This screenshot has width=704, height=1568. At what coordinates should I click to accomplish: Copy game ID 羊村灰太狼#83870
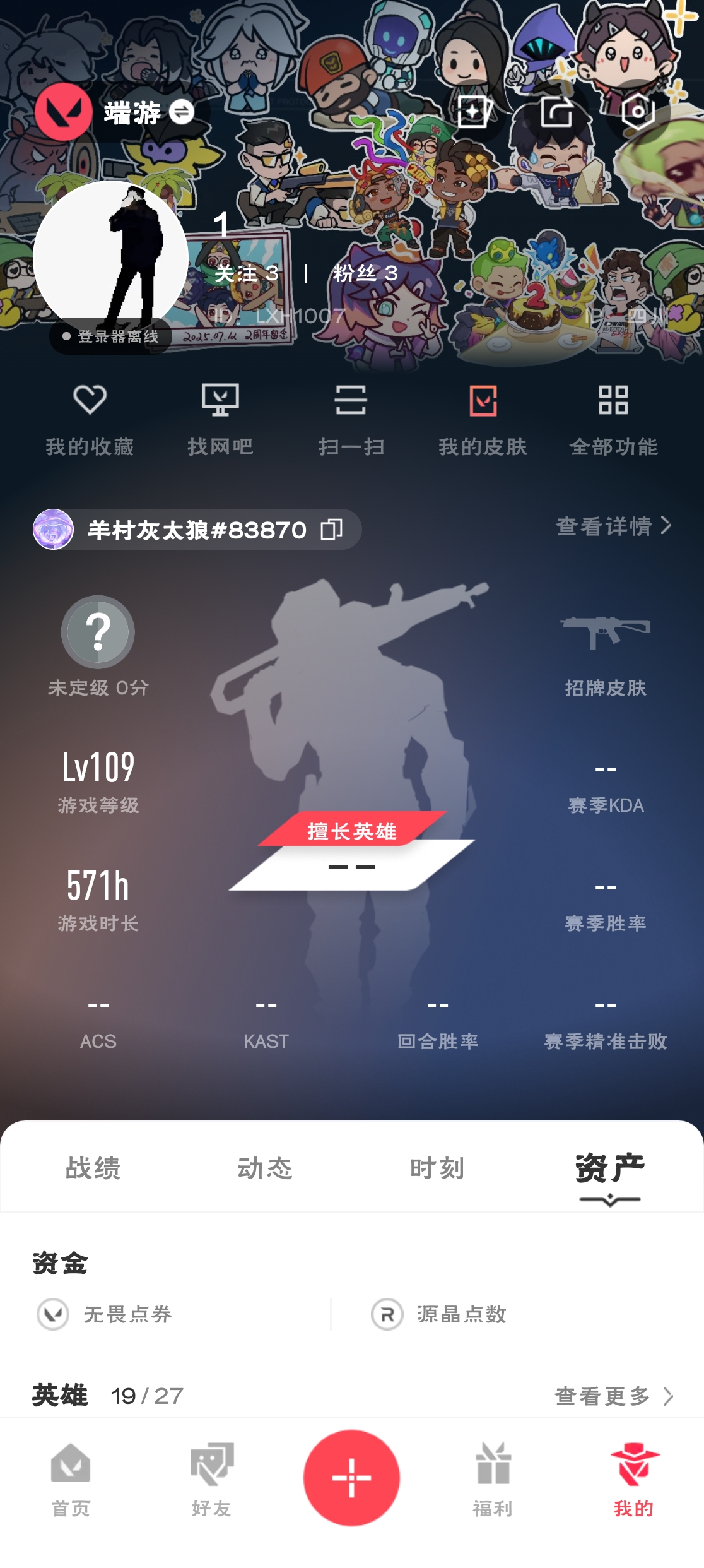[332, 530]
